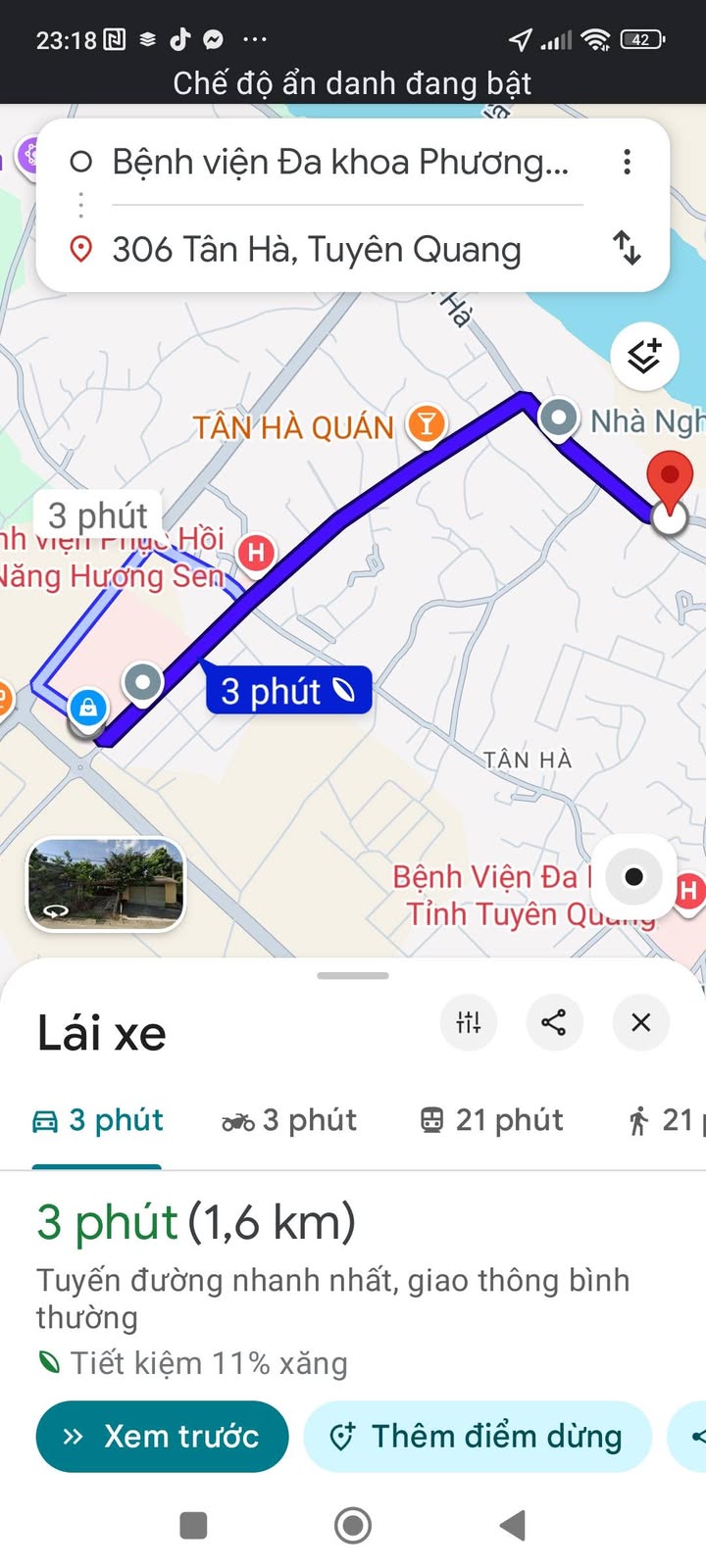Open route options filter
Viewport: 706px width, 1568px height.
tap(469, 1022)
